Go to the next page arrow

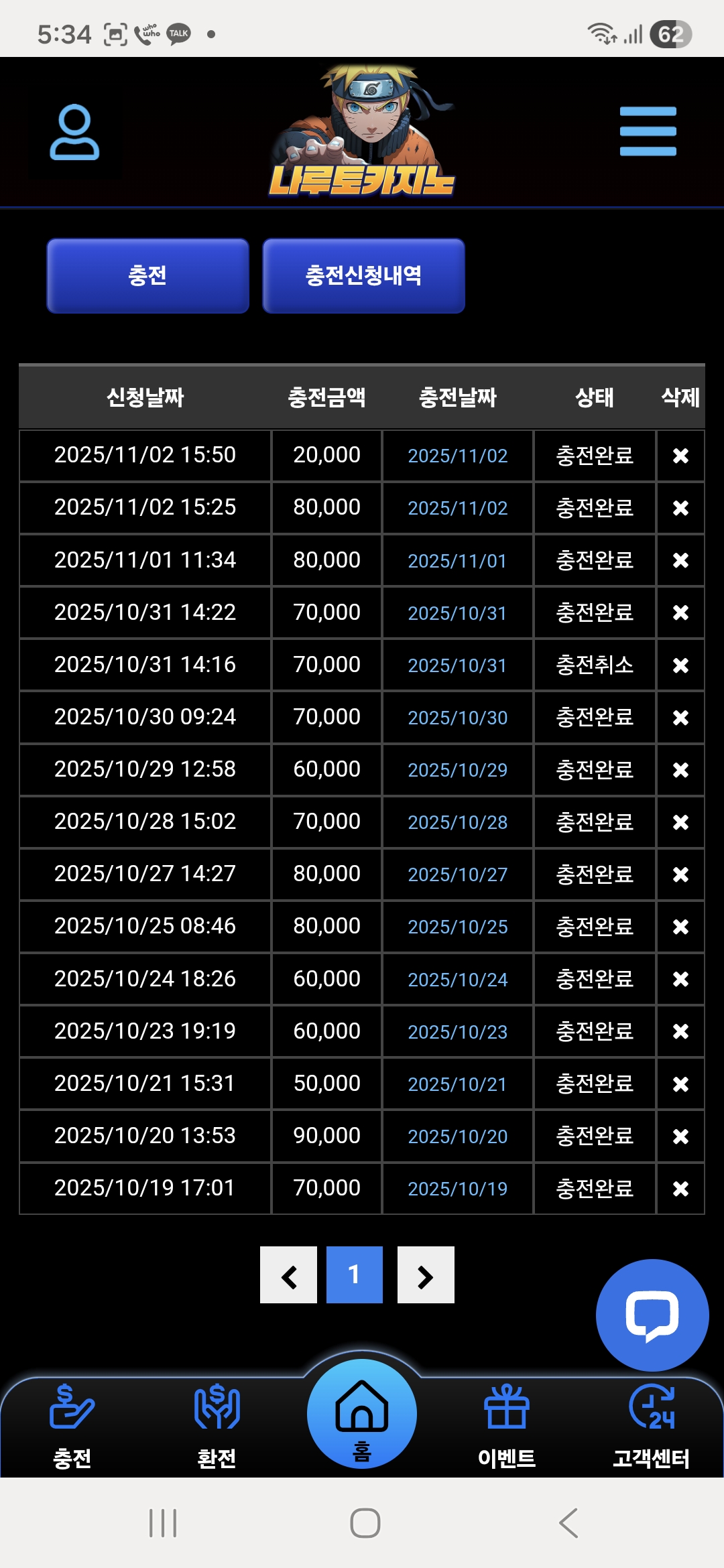point(426,1275)
